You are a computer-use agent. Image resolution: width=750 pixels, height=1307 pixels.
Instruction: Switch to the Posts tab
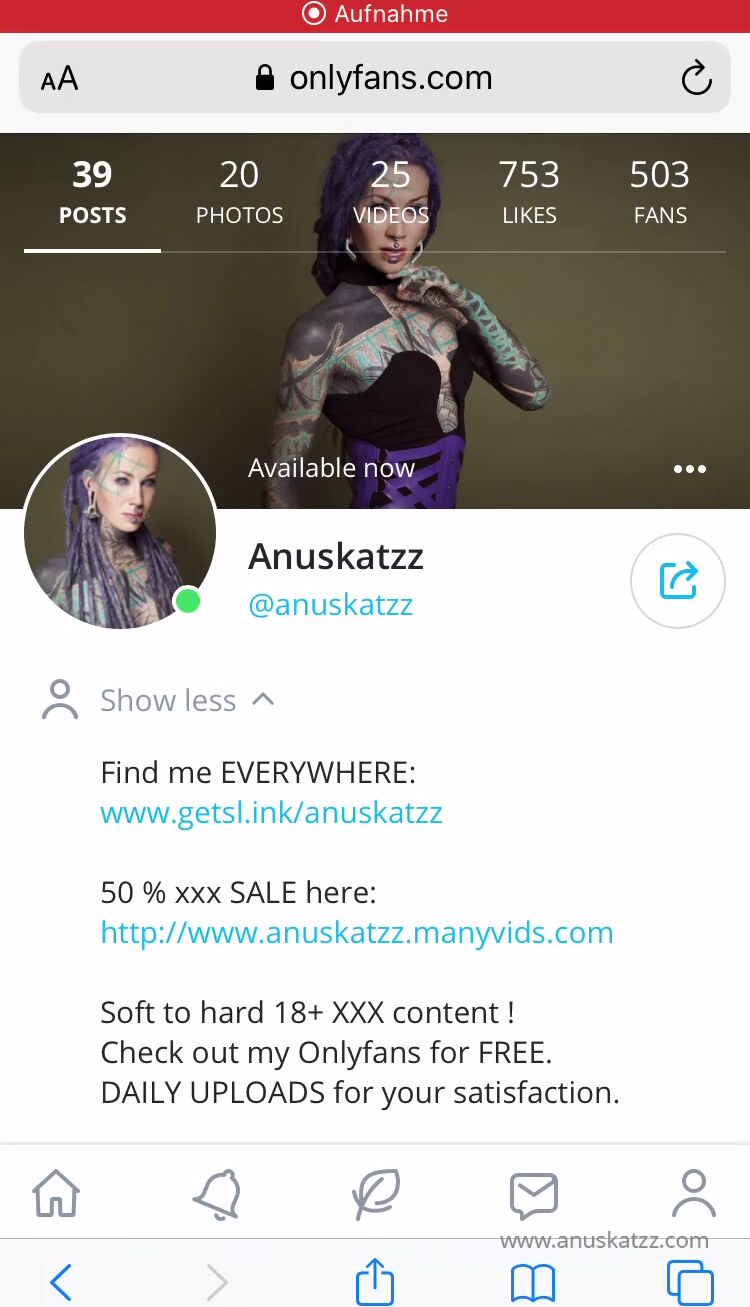click(x=92, y=192)
